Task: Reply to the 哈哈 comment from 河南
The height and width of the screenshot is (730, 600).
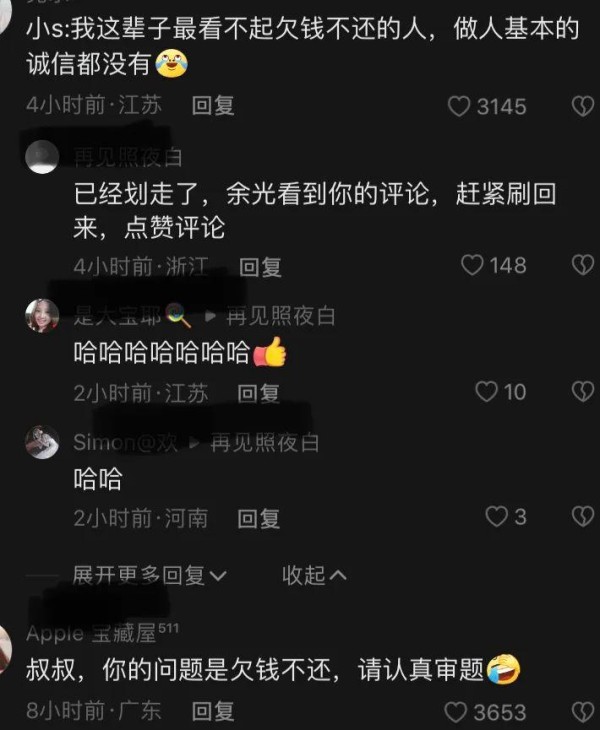Action: 258,518
